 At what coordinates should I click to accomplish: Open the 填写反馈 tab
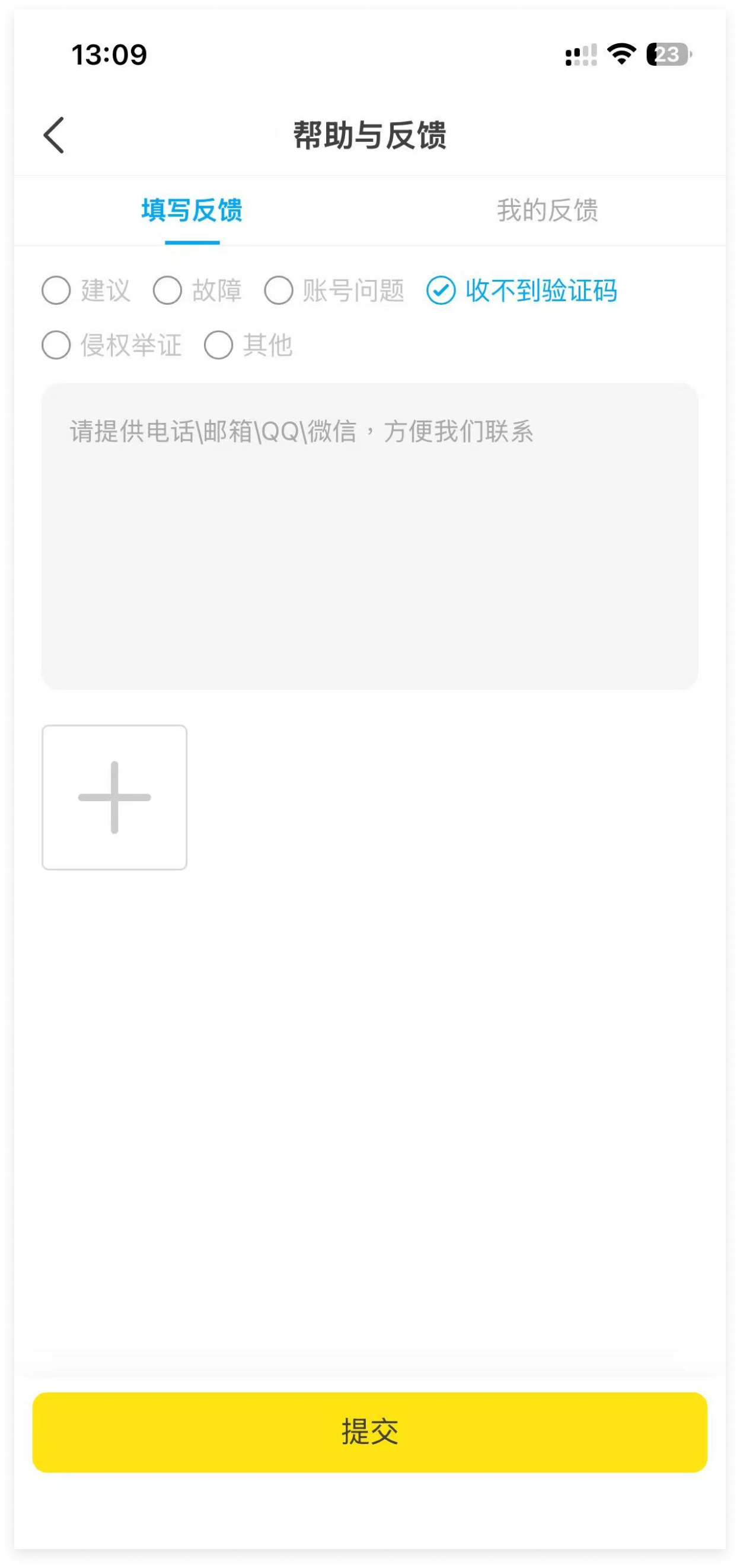pyautogui.click(x=192, y=211)
